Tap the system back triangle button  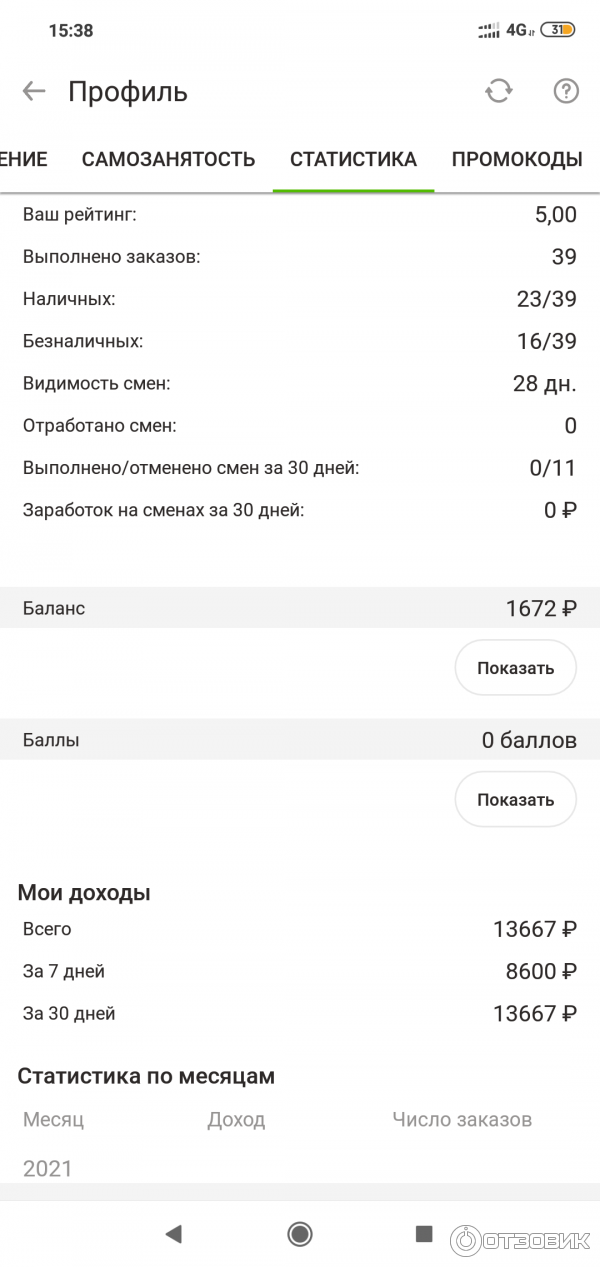coord(174,1234)
